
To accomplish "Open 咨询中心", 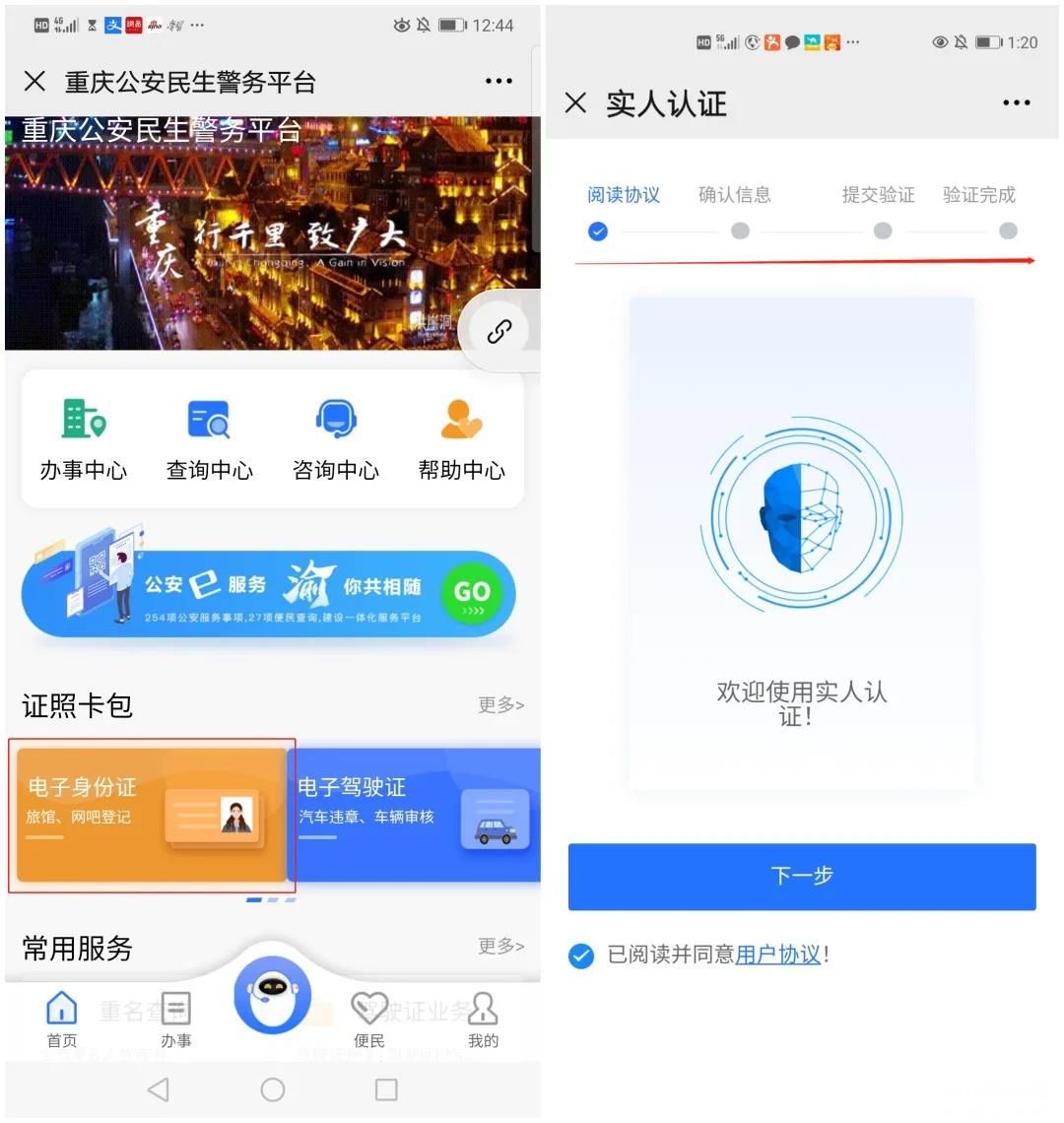I will (336, 439).
